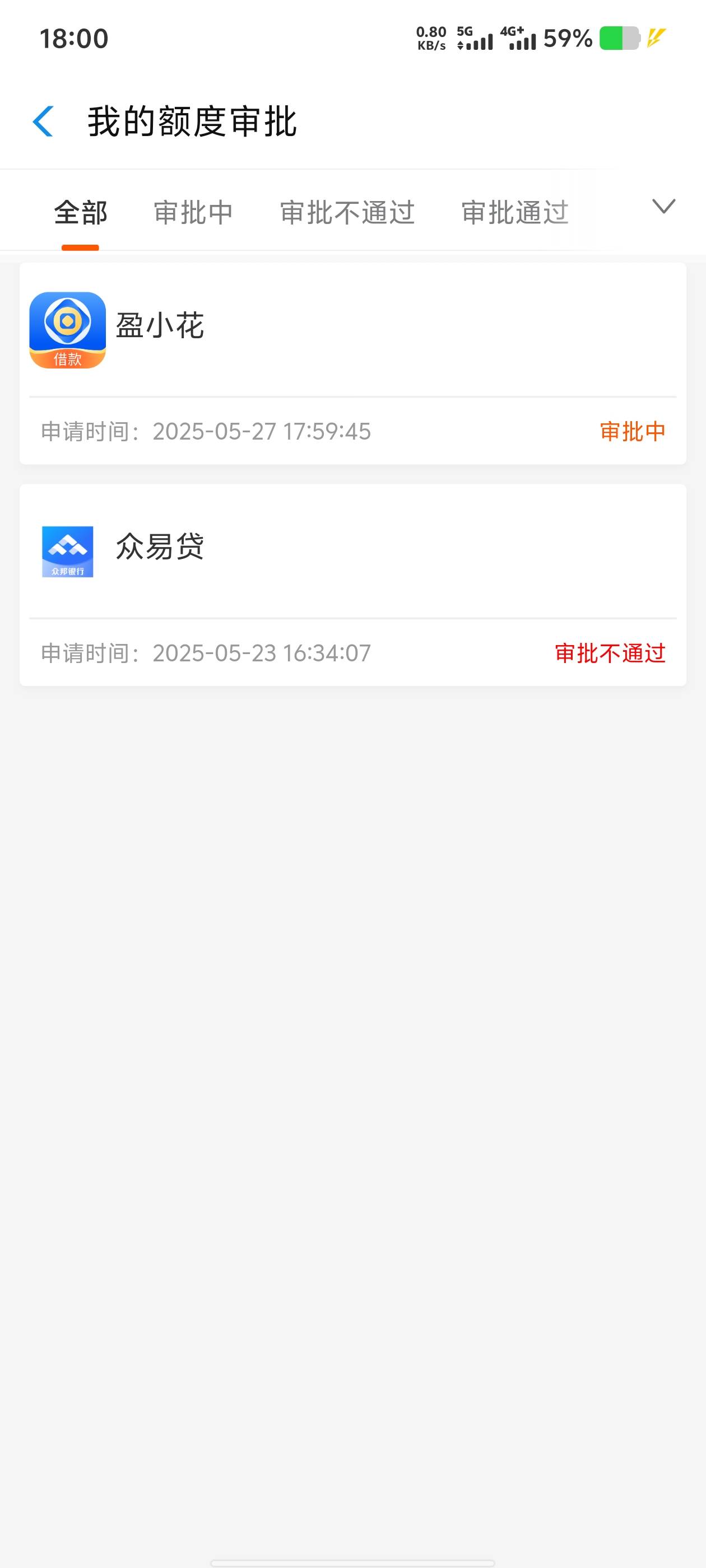Open the 盈小花 application card

pos(352,363)
